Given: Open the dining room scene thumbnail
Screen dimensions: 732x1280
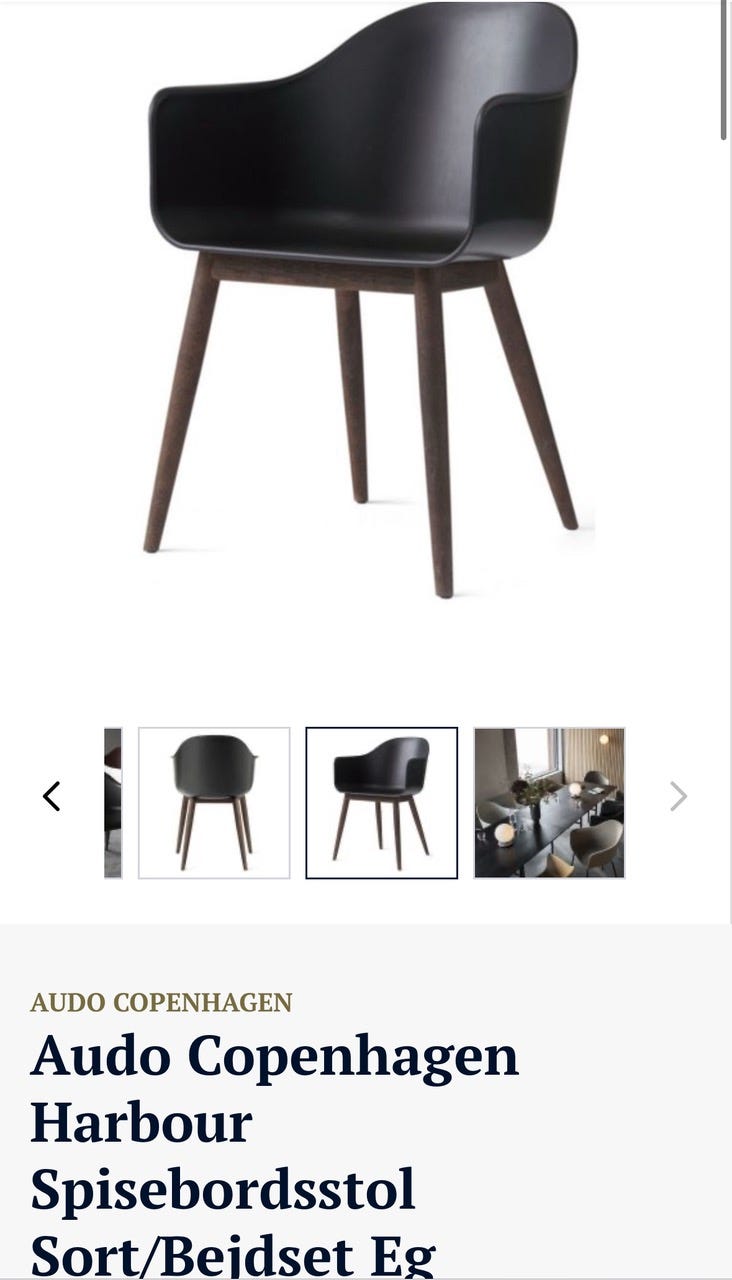Looking at the screenshot, I should coord(549,801).
